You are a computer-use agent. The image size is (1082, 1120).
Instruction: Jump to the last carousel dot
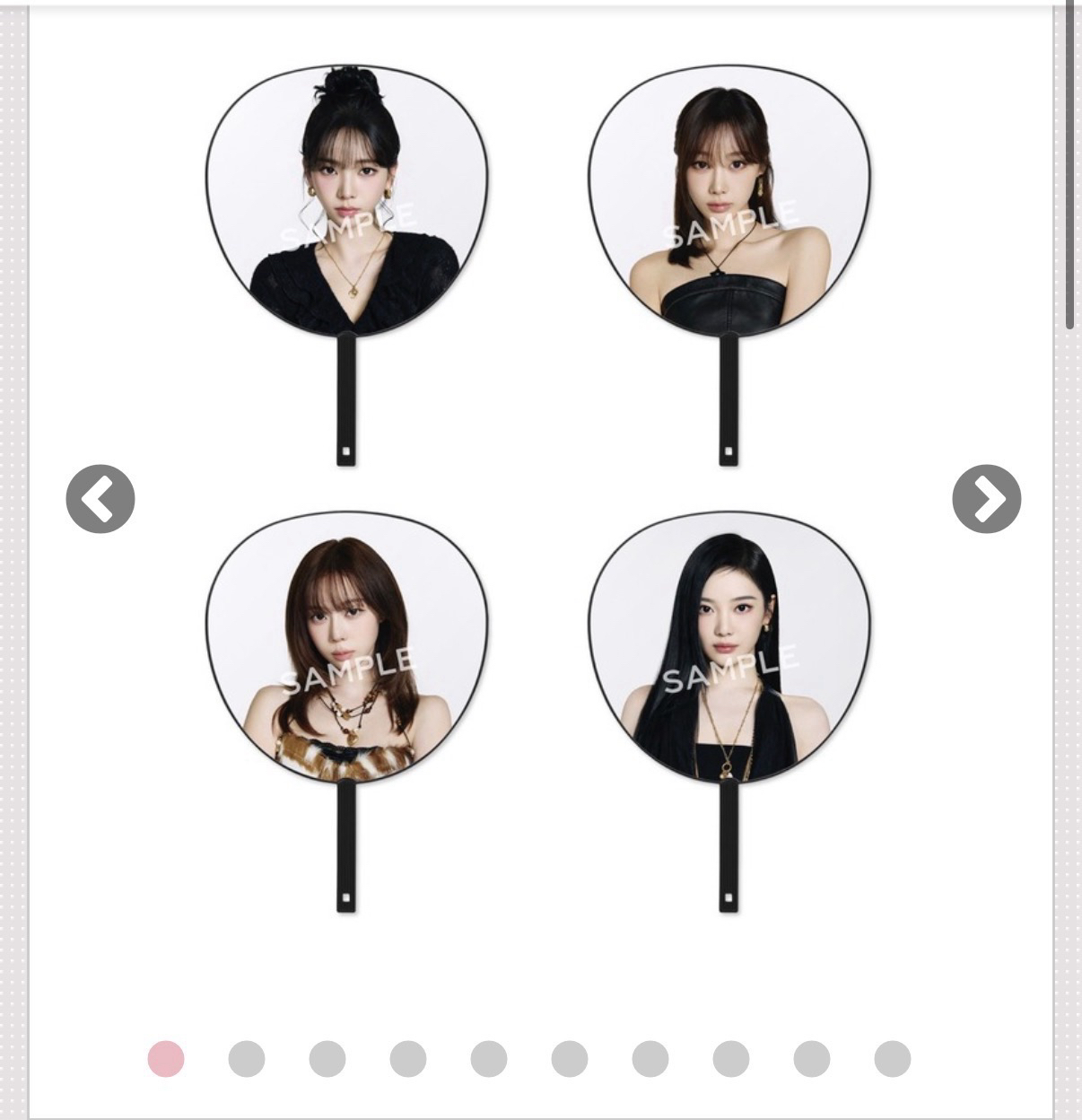point(893,1059)
